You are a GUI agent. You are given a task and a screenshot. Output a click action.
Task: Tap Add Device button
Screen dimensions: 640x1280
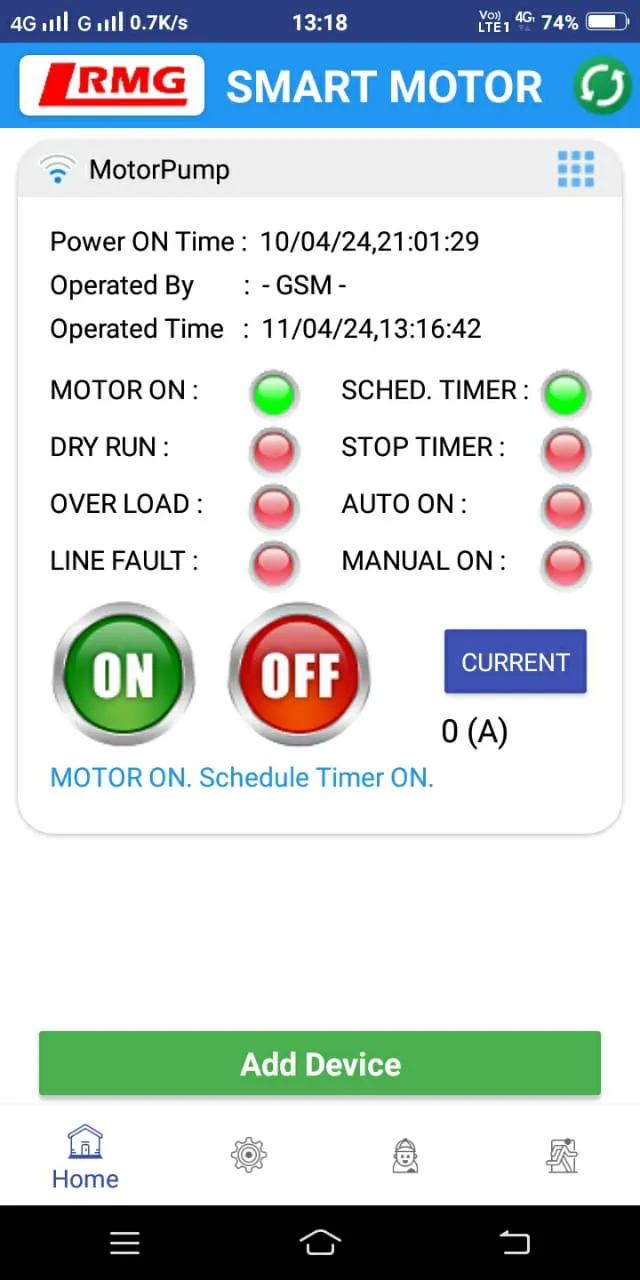(x=320, y=1064)
